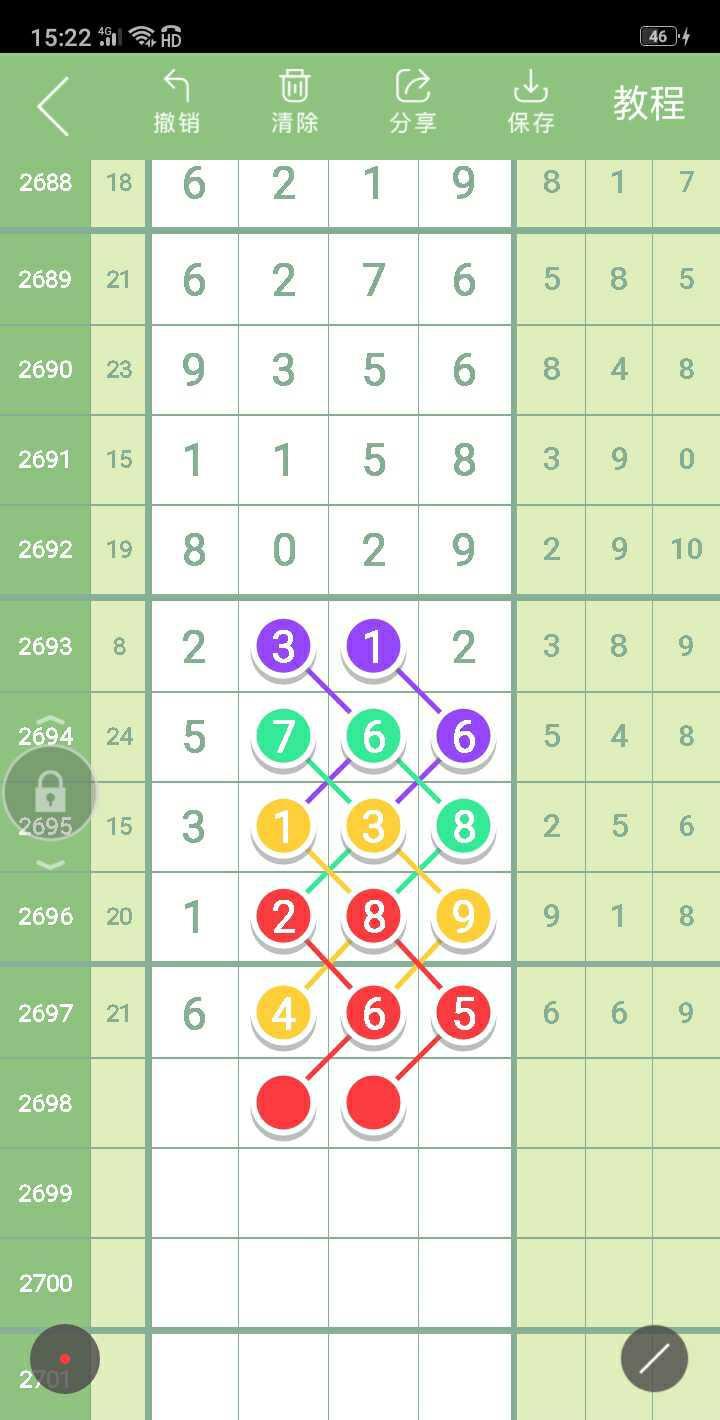This screenshot has height=1420, width=720.
Task: Go back using the arrow
Action: (53, 105)
